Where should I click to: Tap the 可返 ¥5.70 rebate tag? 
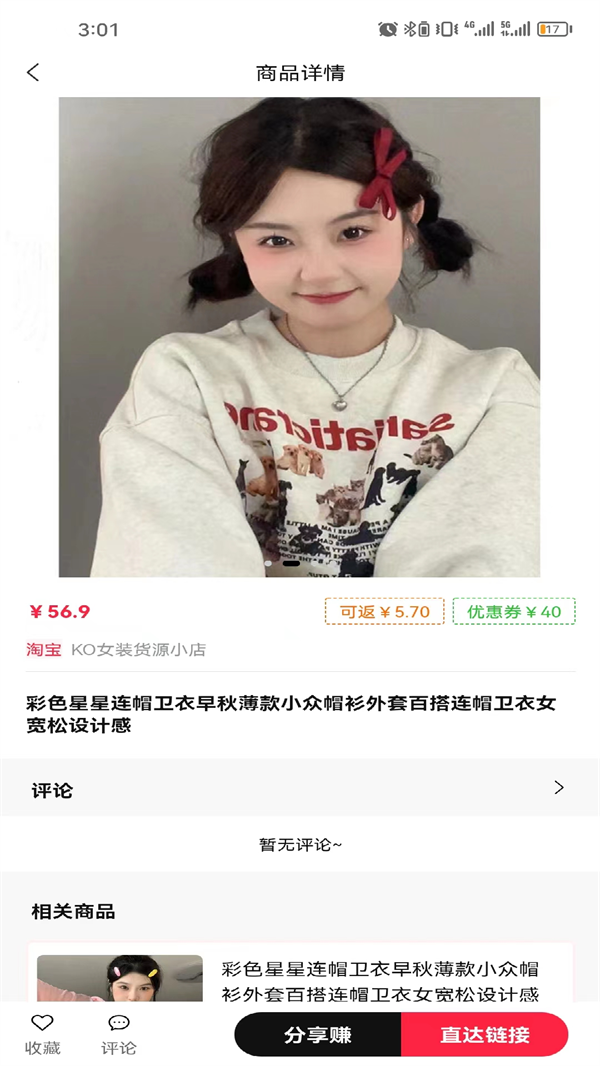click(384, 612)
